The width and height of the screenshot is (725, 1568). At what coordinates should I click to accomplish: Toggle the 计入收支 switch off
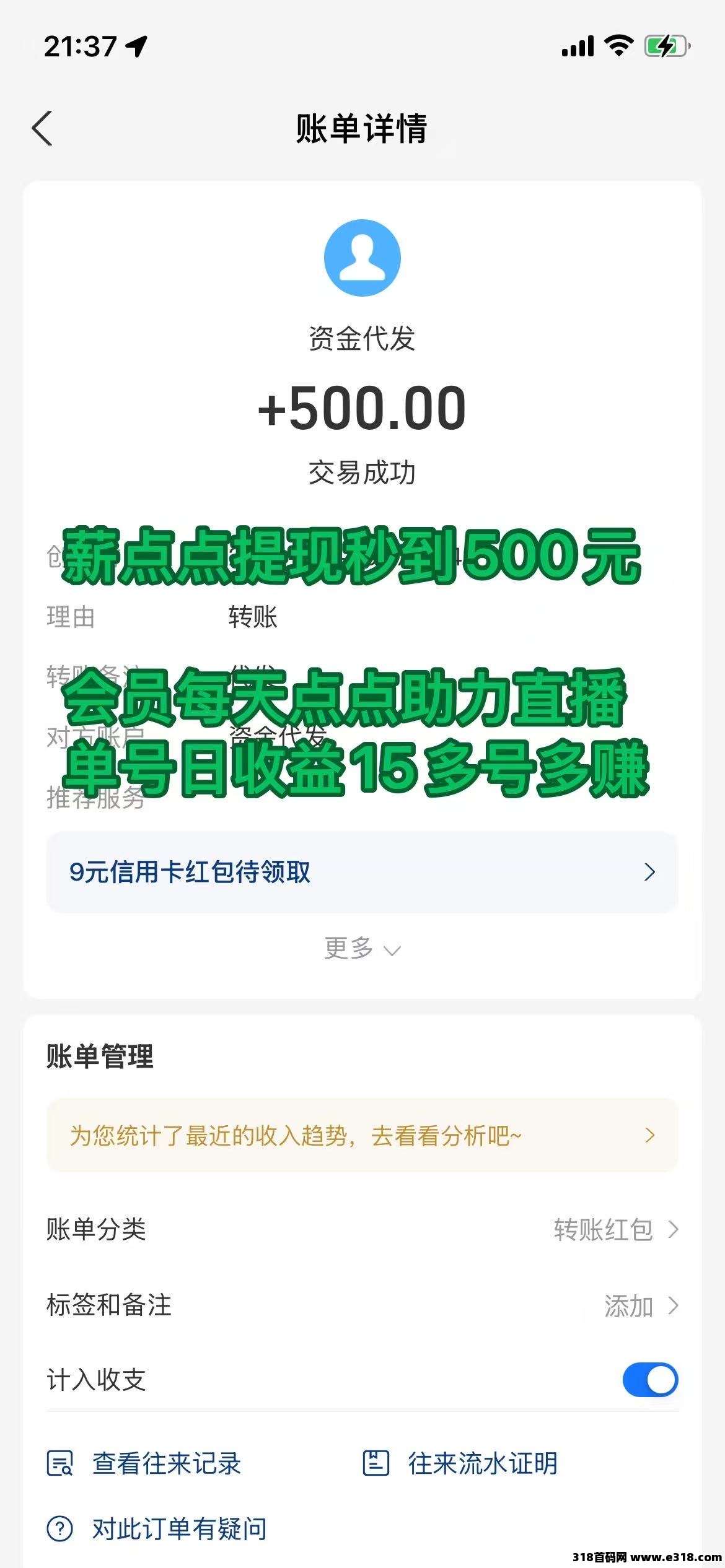649,1380
